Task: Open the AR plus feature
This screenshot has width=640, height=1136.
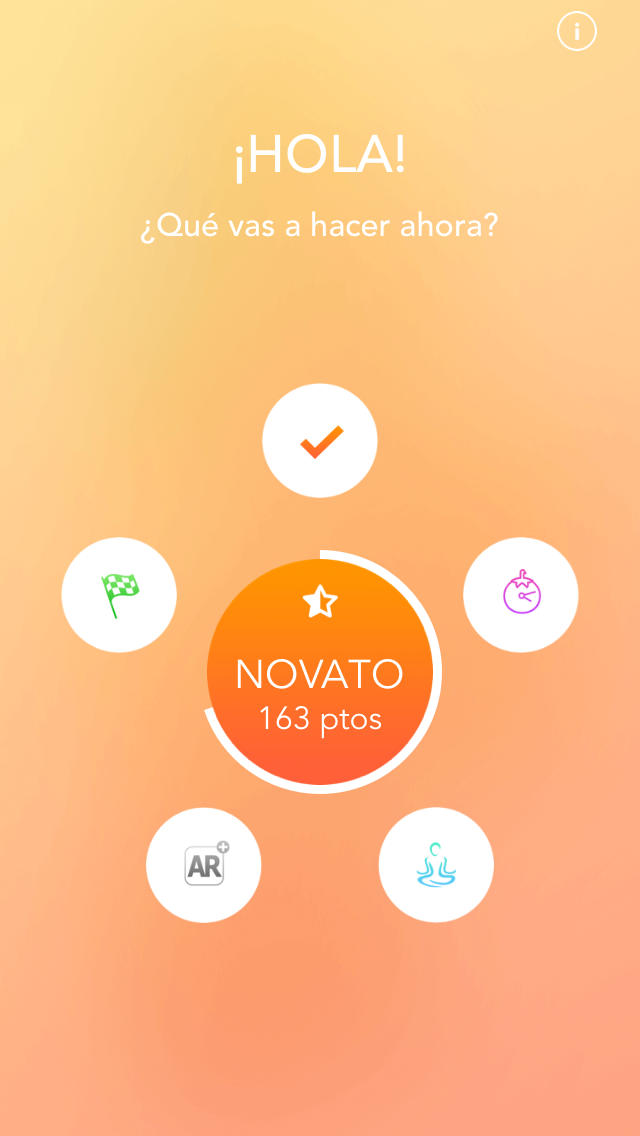Action: pyautogui.click(x=204, y=865)
